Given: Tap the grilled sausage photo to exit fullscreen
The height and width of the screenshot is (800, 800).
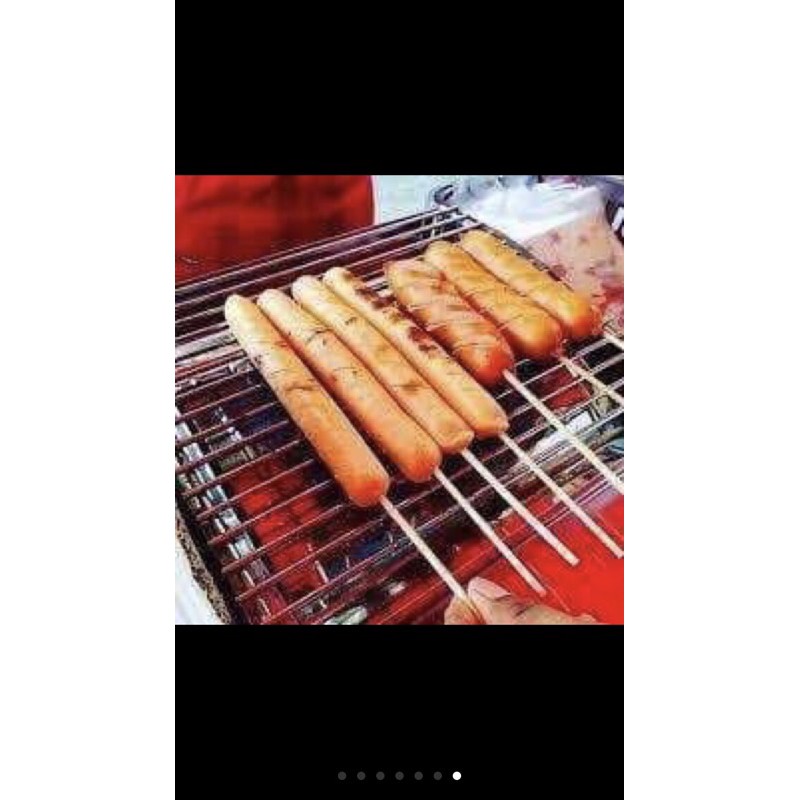Looking at the screenshot, I should coord(399,399).
